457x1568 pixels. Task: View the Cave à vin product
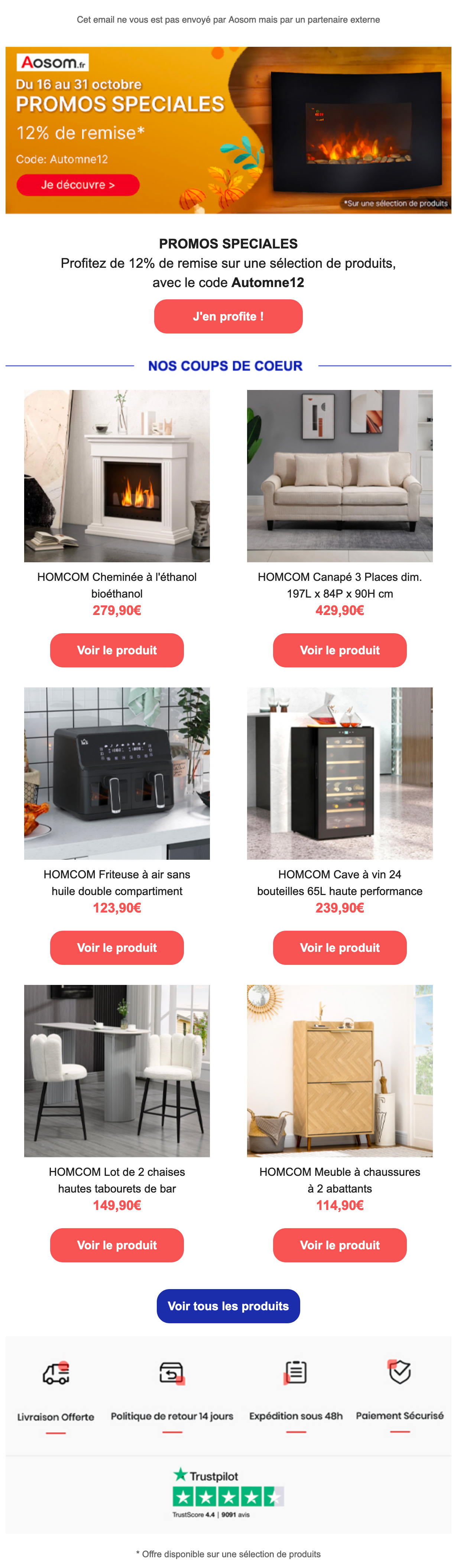pyautogui.click(x=339, y=948)
